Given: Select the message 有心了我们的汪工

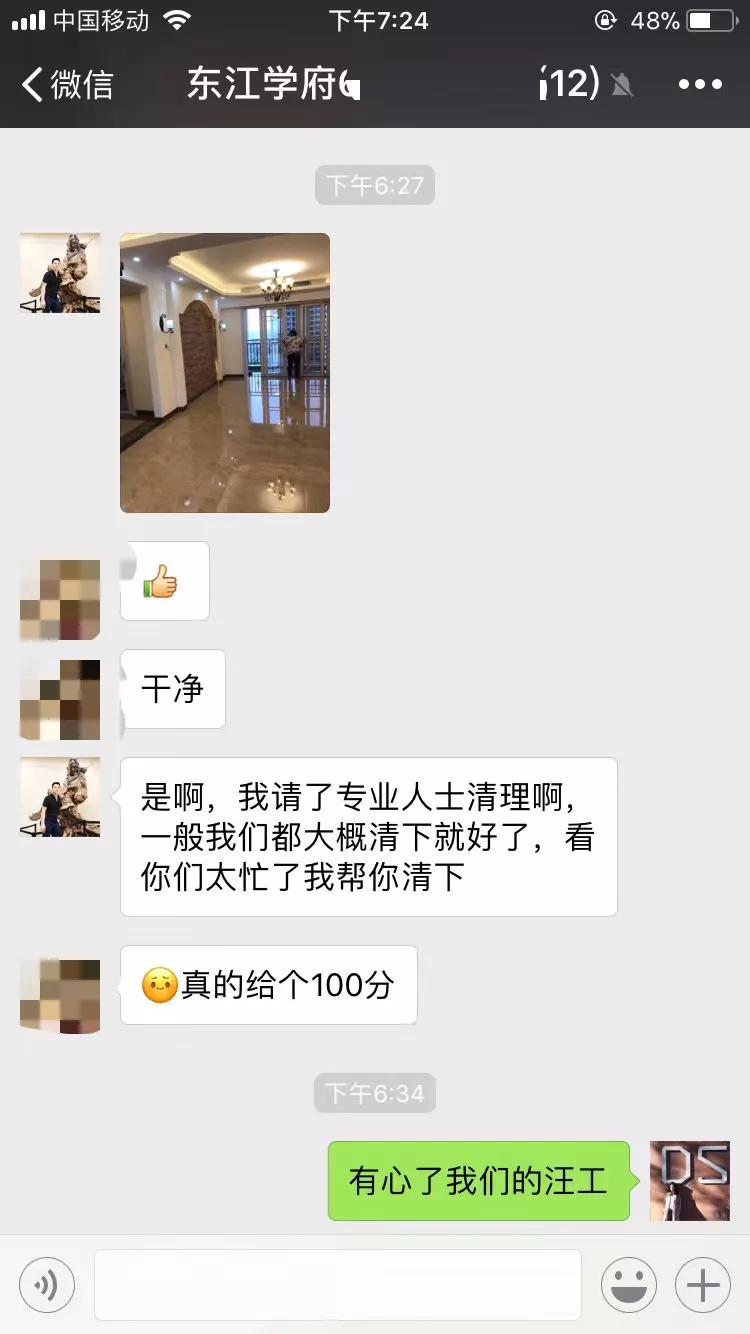Looking at the screenshot, I should (x=477, y=1180).
